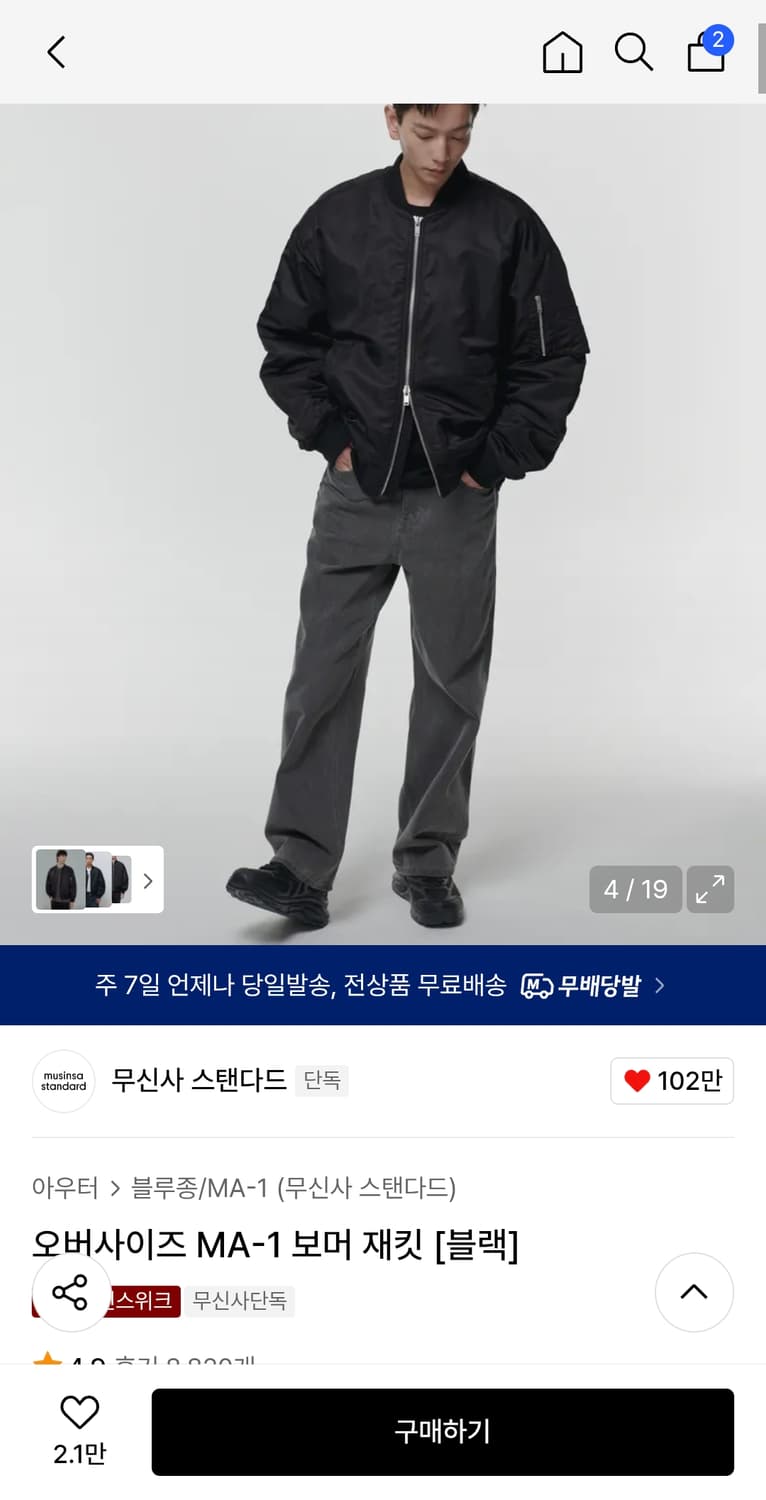
Task: Open the shopping cart with 2 items
Action: tap(706, 52)
